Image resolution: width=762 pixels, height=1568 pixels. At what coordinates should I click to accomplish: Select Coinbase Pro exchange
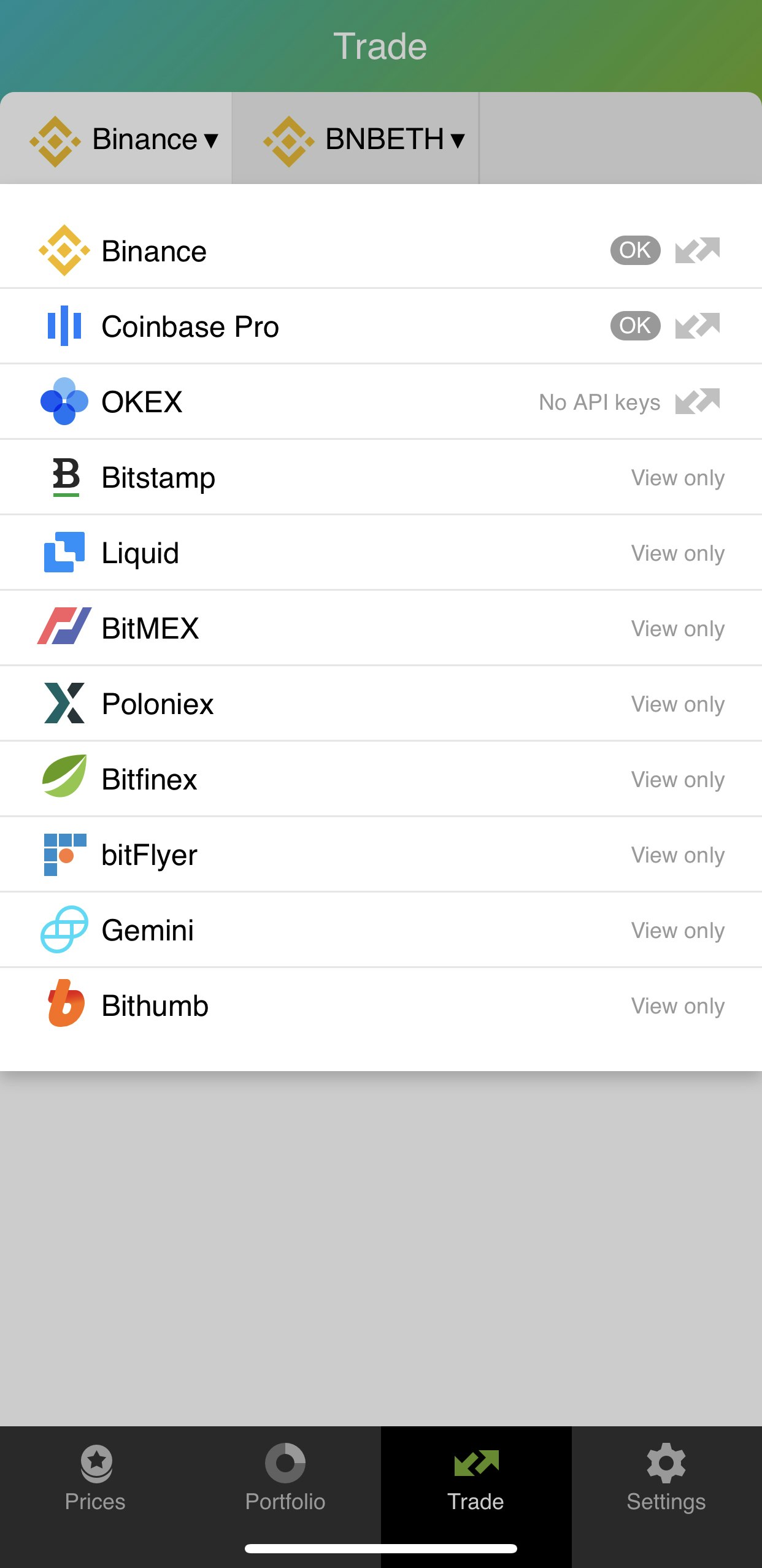click(x=190, y=326)
